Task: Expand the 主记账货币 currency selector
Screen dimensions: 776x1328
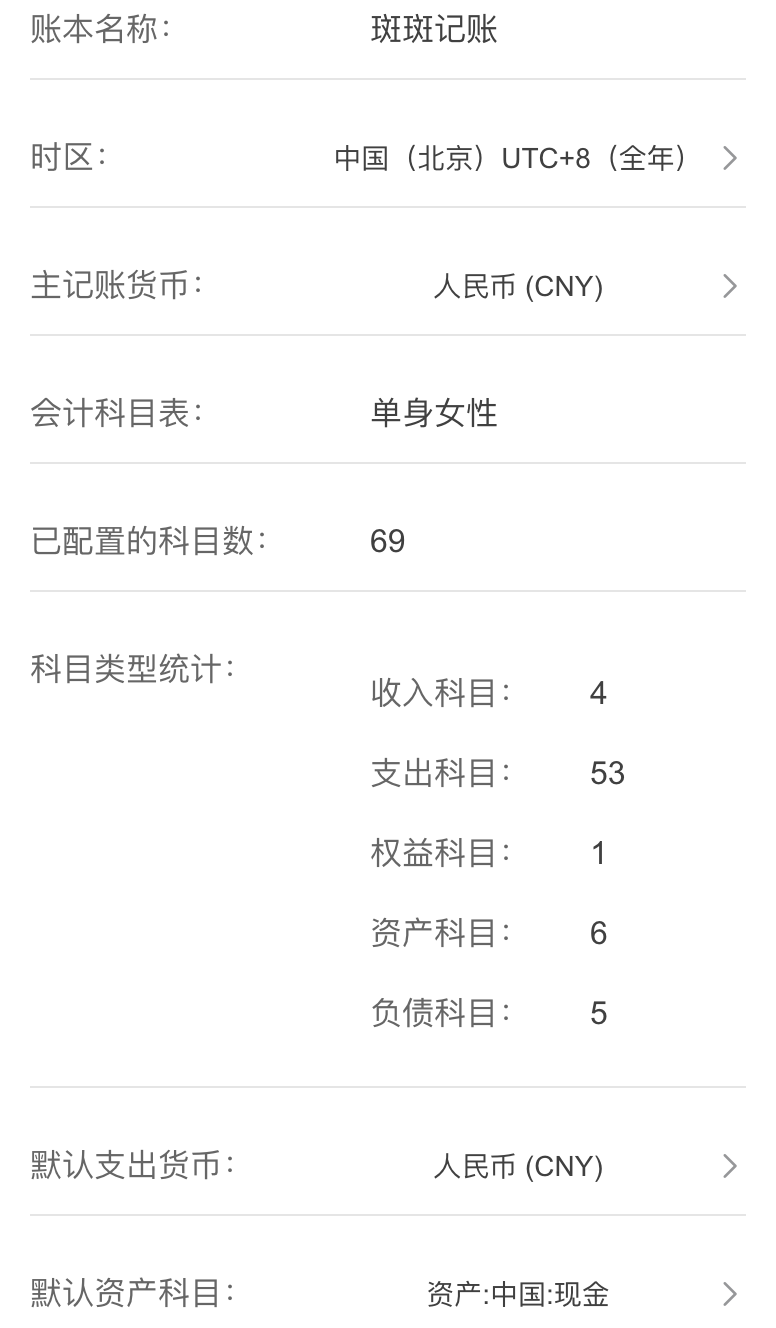Action: pos(729,286)
